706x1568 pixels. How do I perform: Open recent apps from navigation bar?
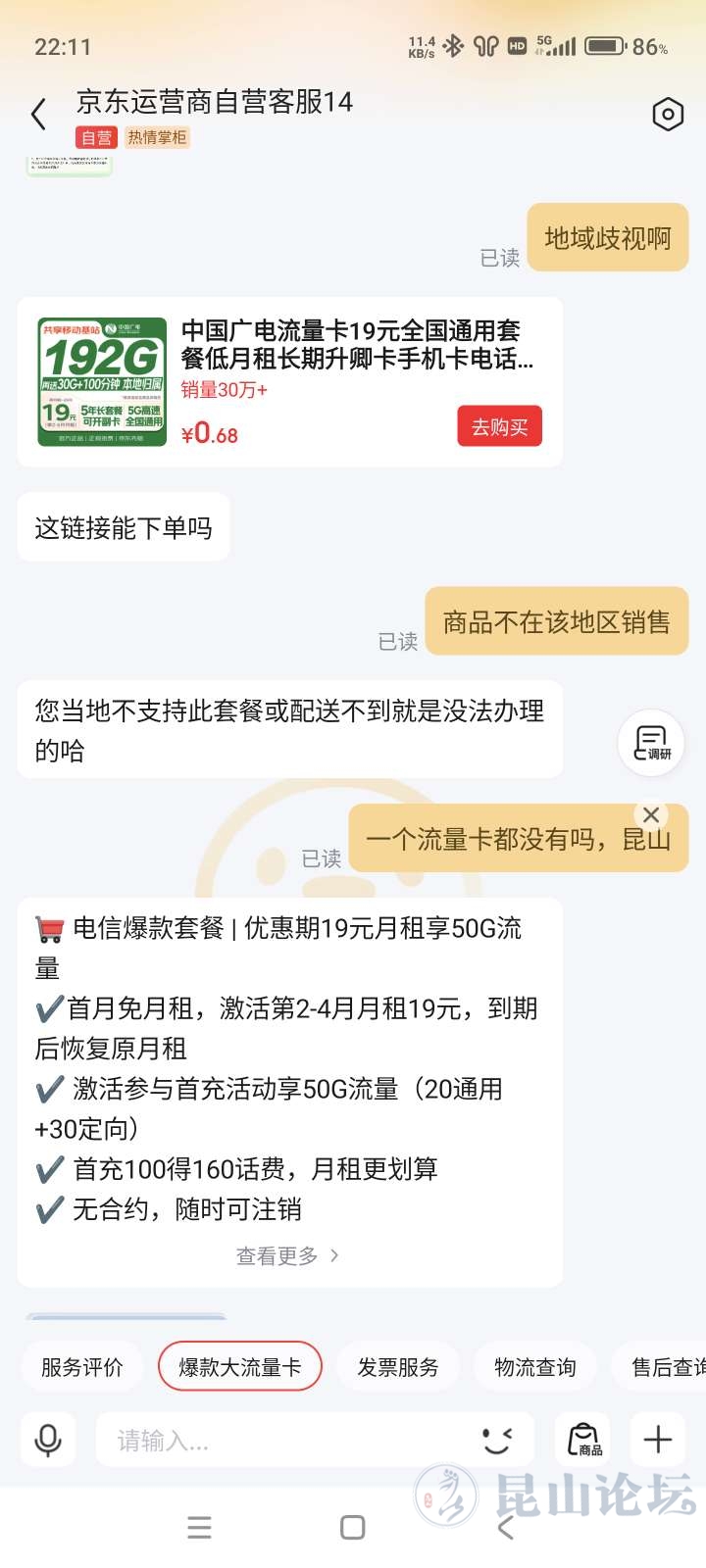(199, 1527)
